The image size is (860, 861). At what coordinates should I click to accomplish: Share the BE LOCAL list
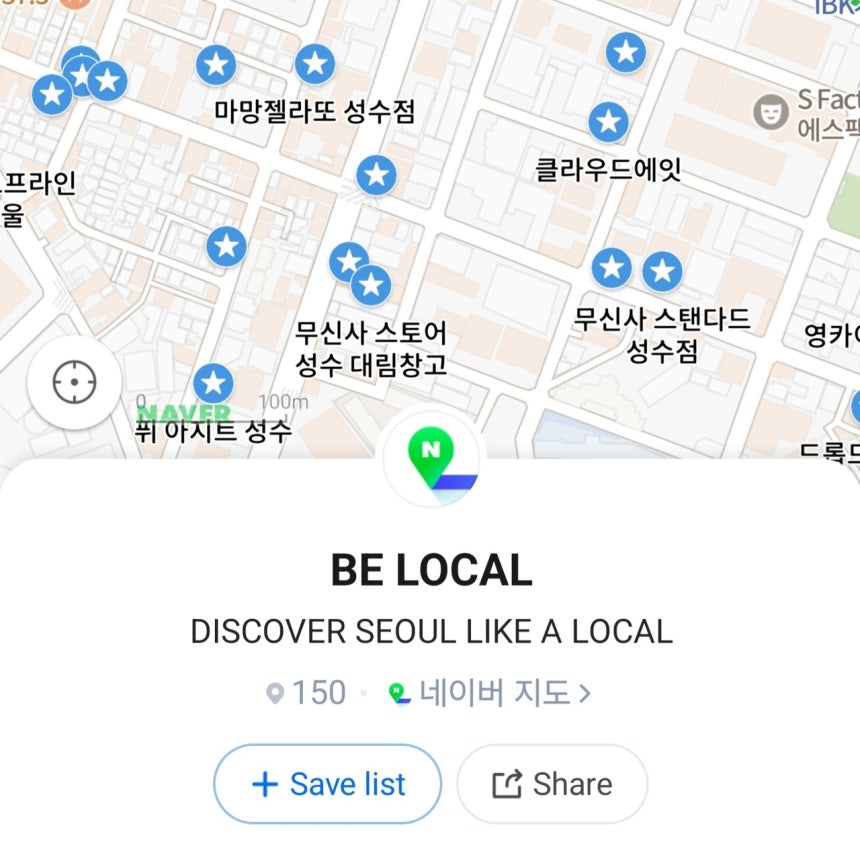pyautogui.click(x=552, y=784)
